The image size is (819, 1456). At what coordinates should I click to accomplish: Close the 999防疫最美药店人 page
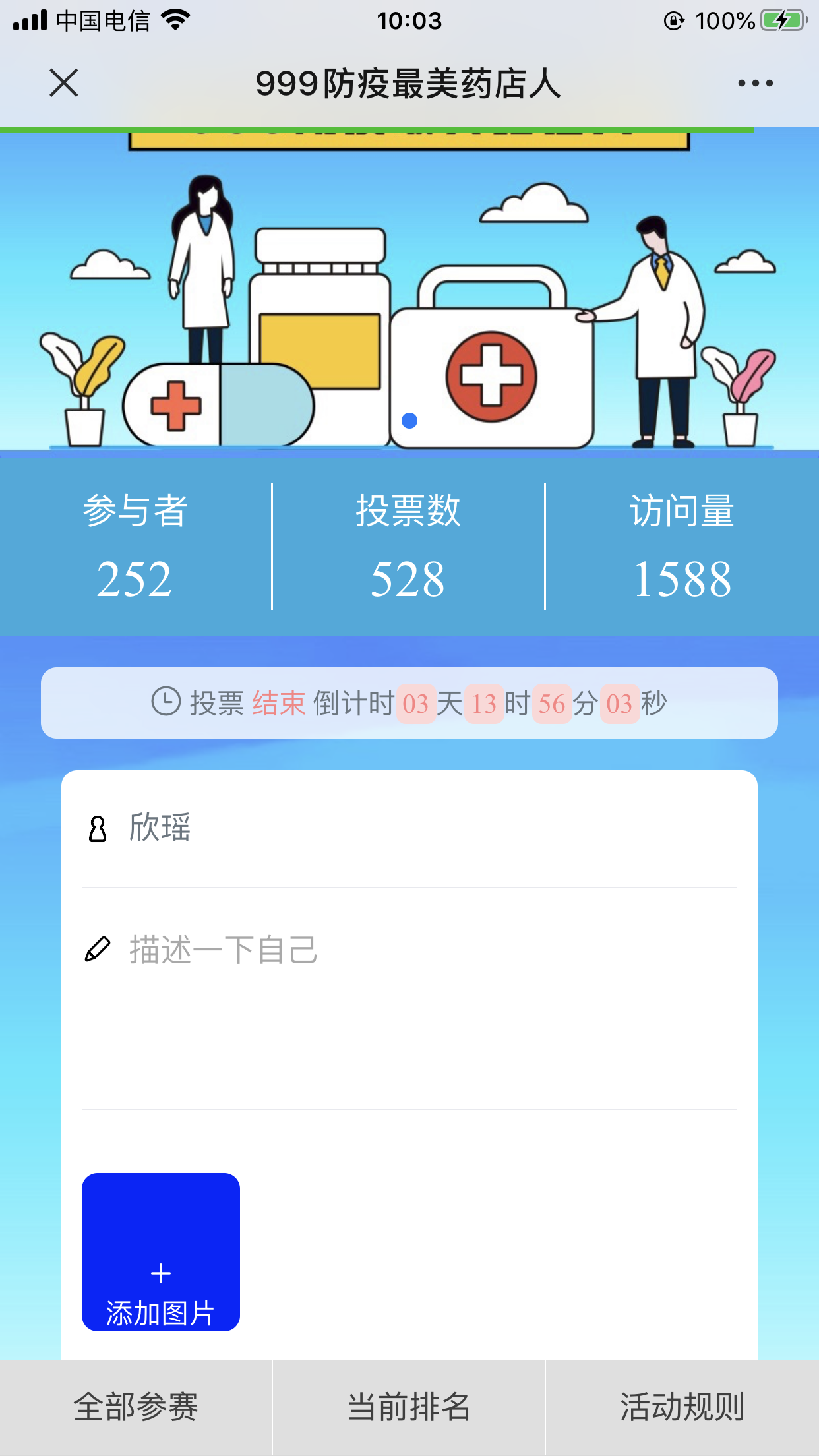point(64,83)
